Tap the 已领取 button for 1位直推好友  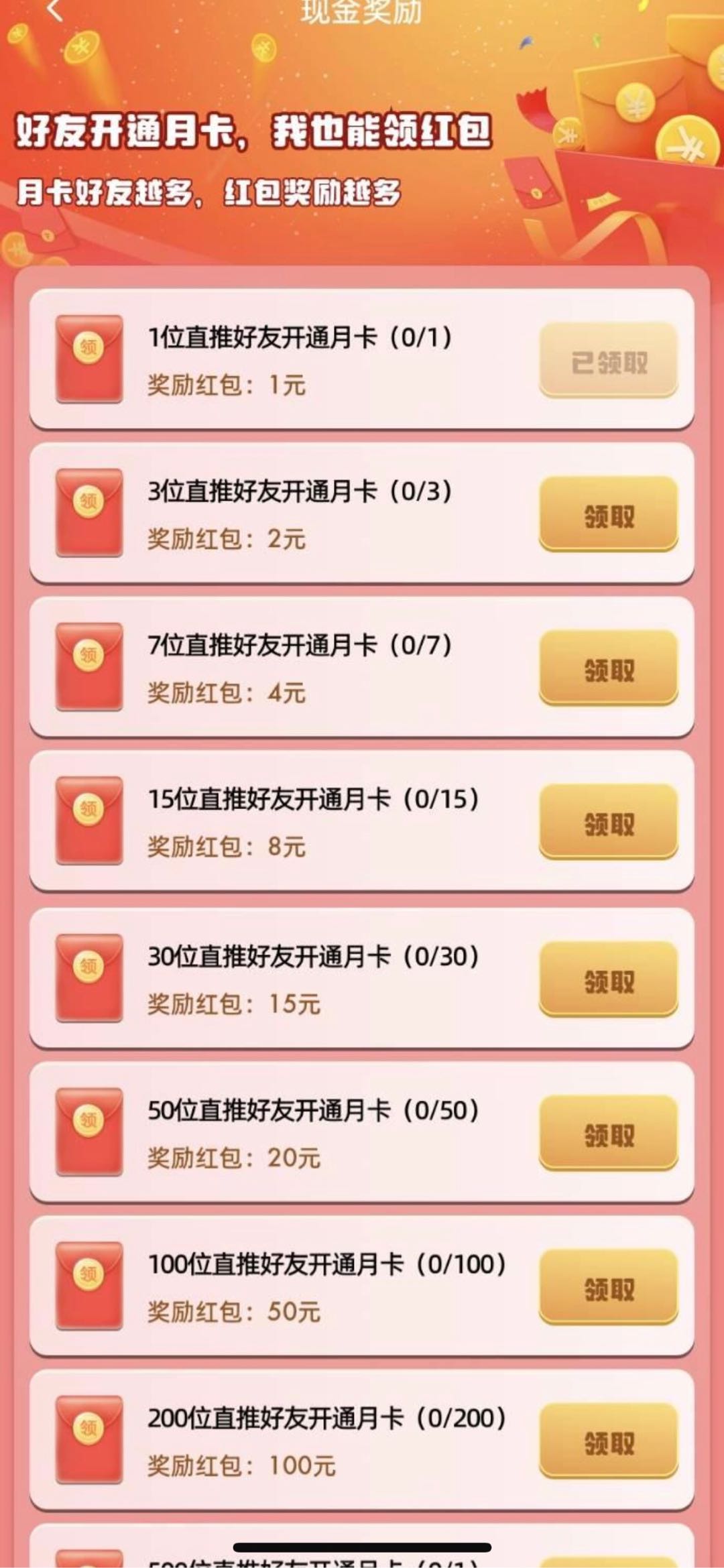(x=609, y=362)
